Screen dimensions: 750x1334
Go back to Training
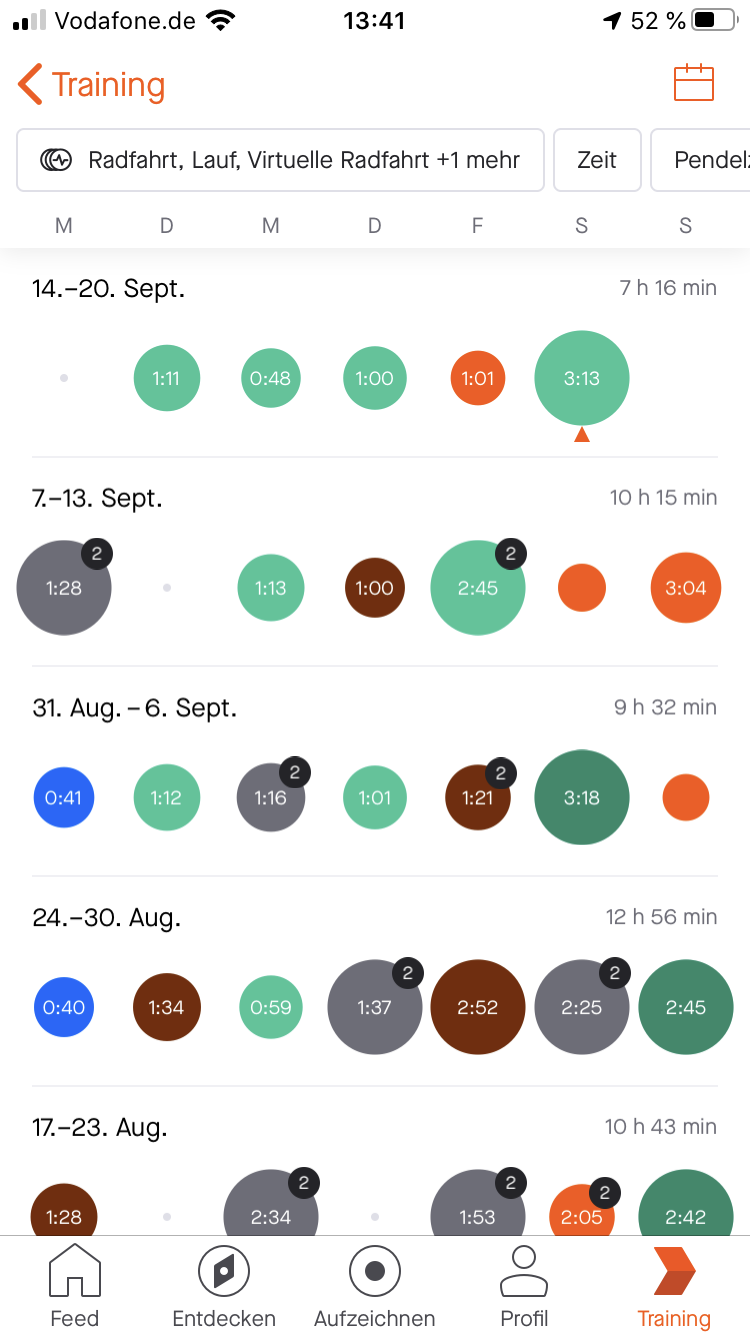[x=91, y=85]
